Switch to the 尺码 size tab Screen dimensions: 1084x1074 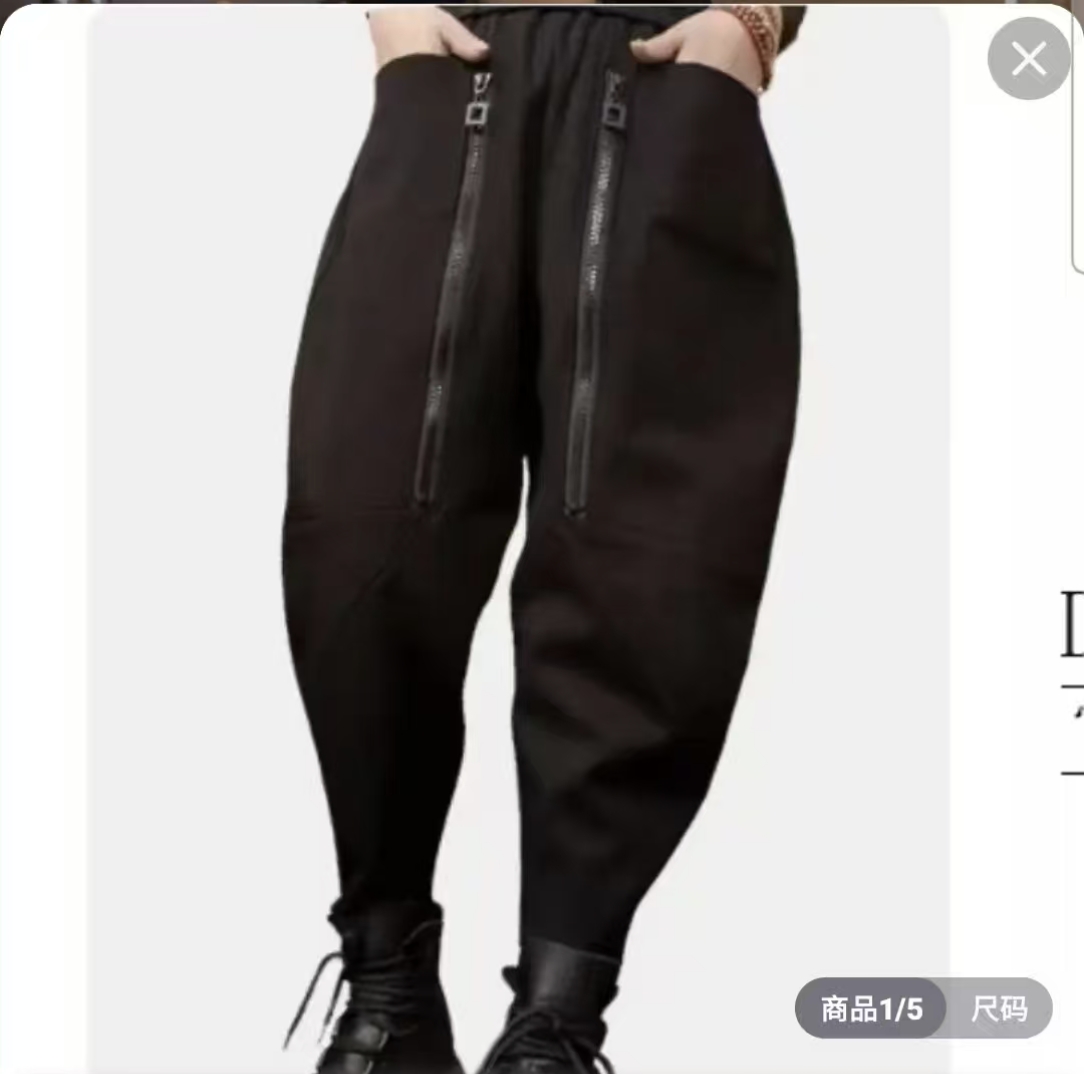998,1008
